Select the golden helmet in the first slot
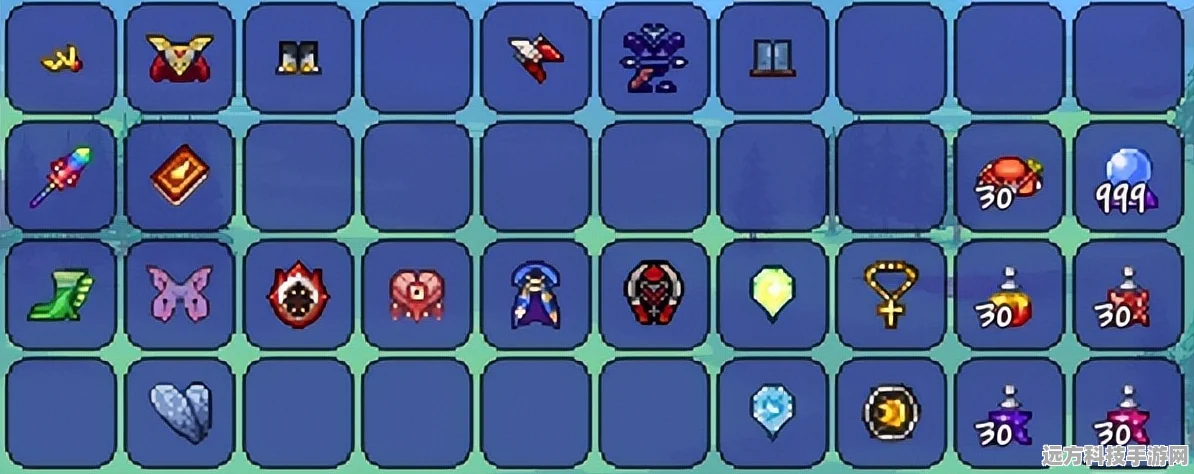 coord(61,58)
